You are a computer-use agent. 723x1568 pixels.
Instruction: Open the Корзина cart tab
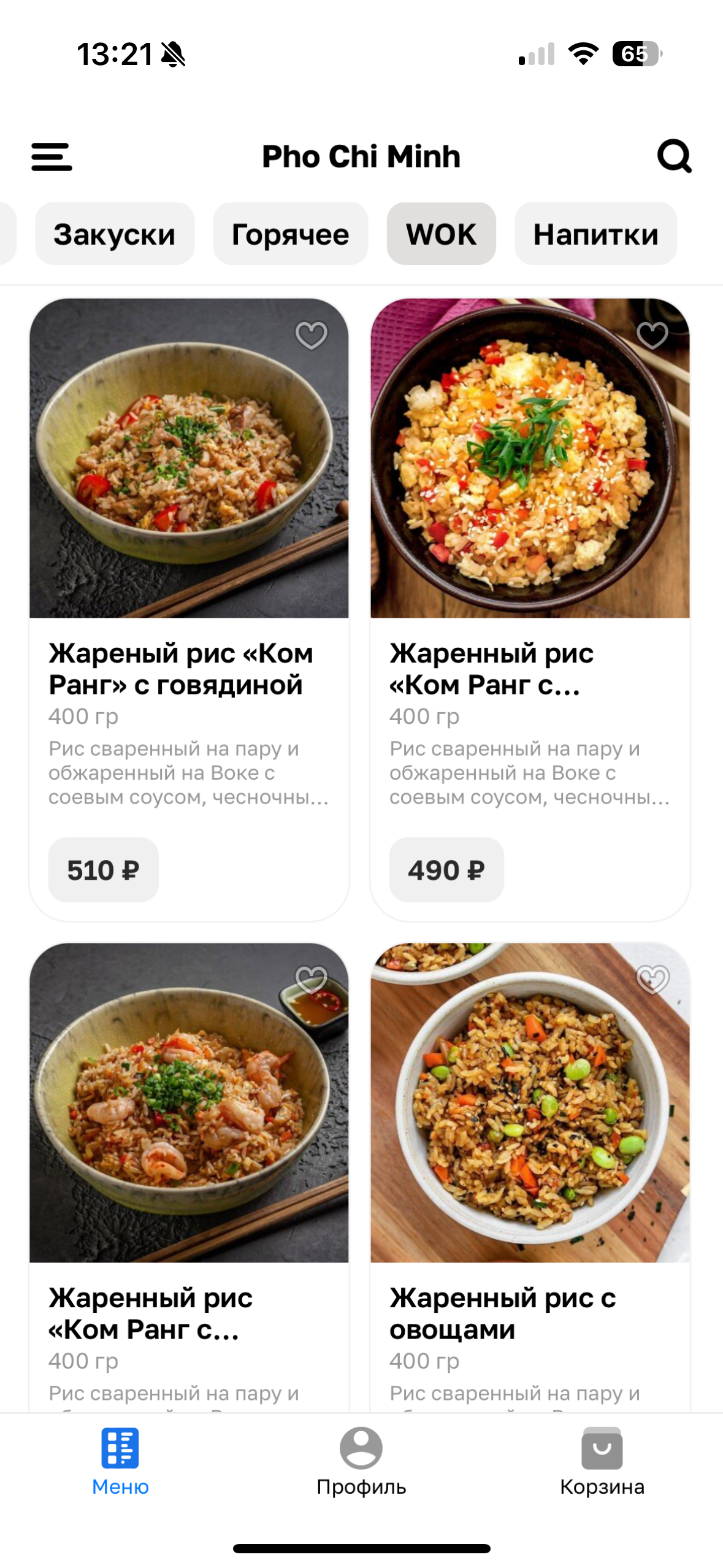[x=602, y=1461]
